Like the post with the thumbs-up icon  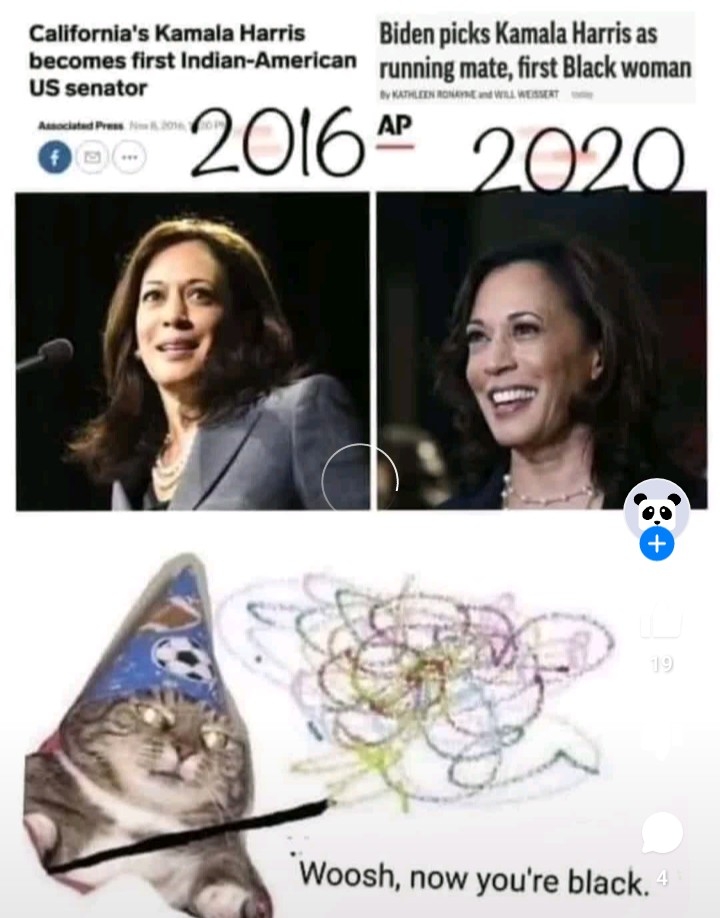(x=661, y=624)
